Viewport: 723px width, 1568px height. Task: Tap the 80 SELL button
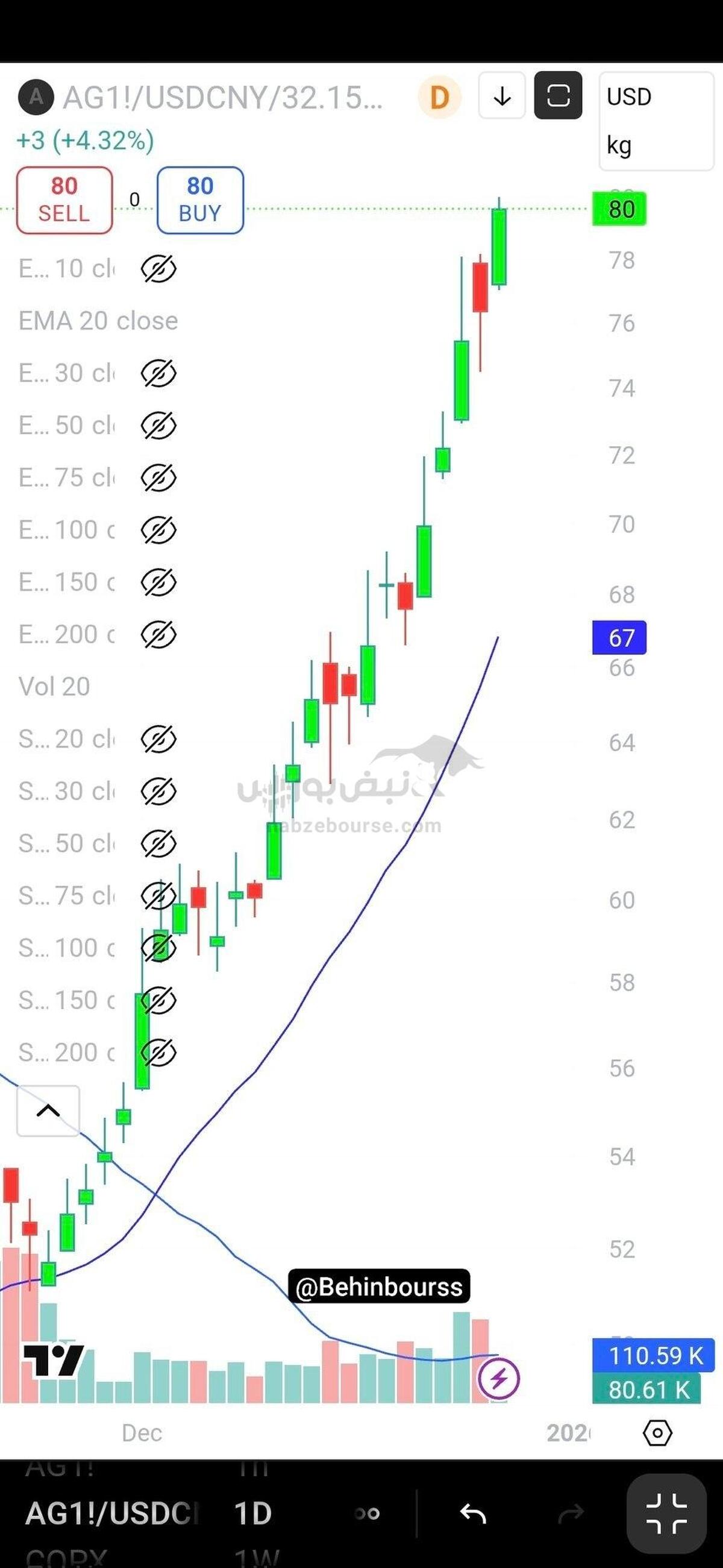pyautogui.click(x=64, y=200)
